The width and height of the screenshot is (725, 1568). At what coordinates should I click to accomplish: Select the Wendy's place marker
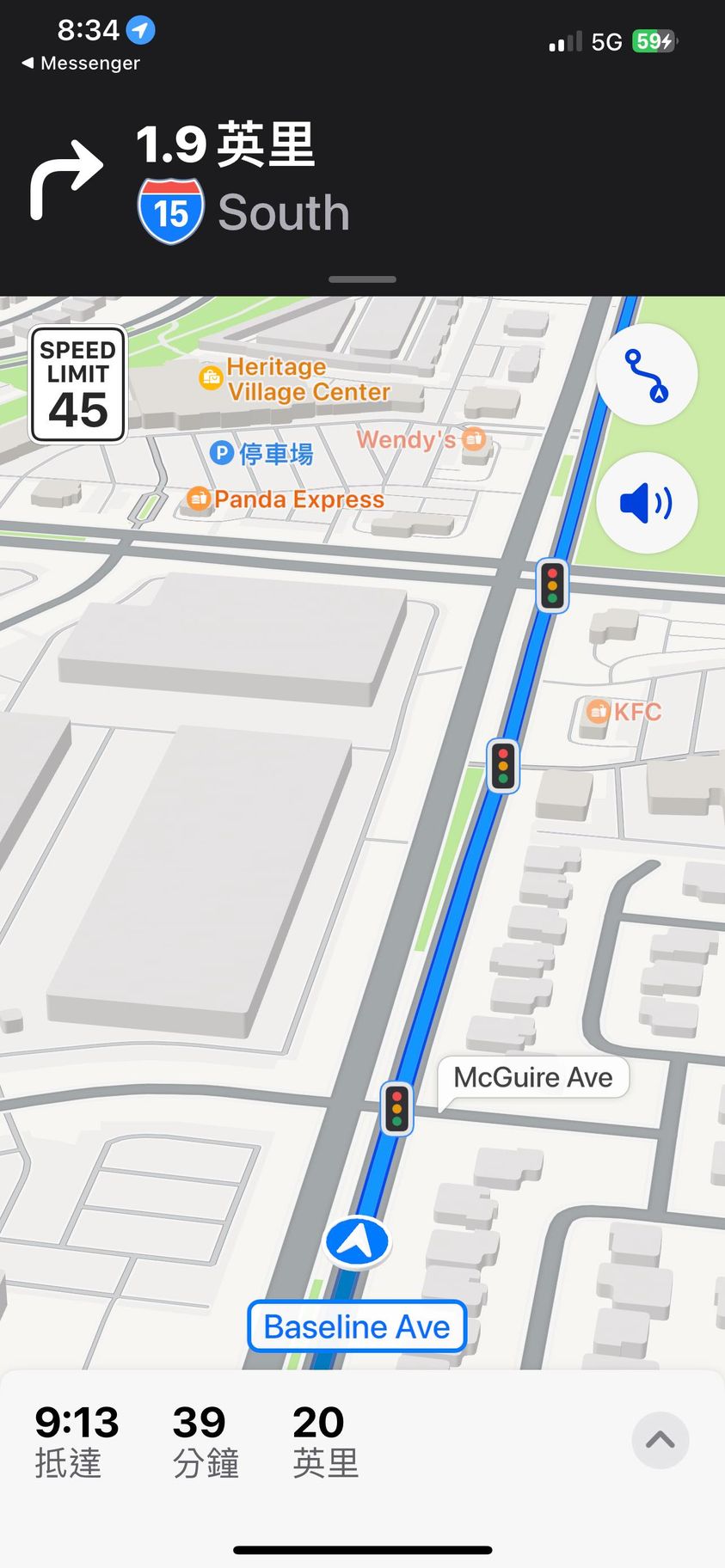tap(473, 439)
